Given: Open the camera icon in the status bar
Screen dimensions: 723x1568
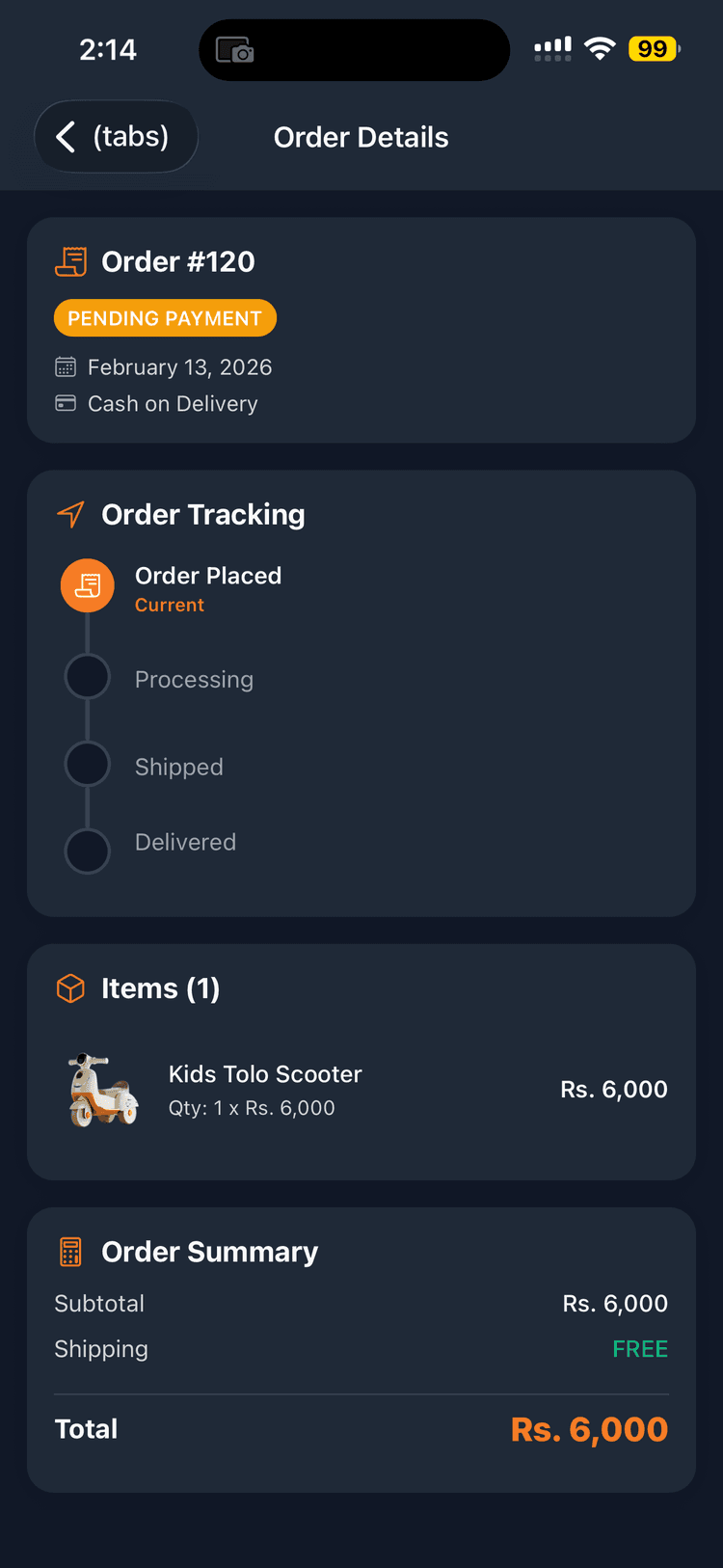Looking at the screenshot, I should pyautogui.click(x=234, y=49).
